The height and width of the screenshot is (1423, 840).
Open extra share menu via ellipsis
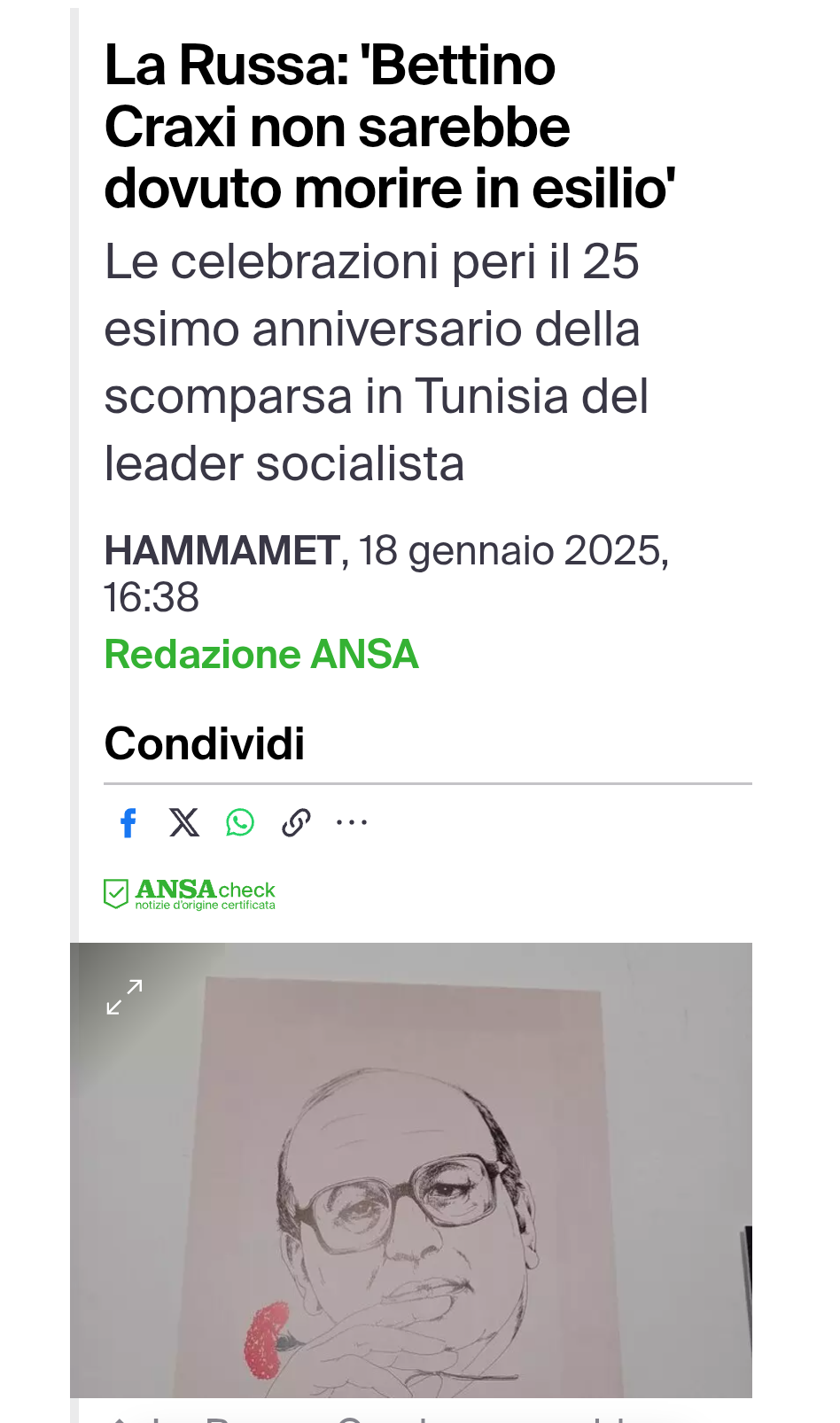click(352, 822)
